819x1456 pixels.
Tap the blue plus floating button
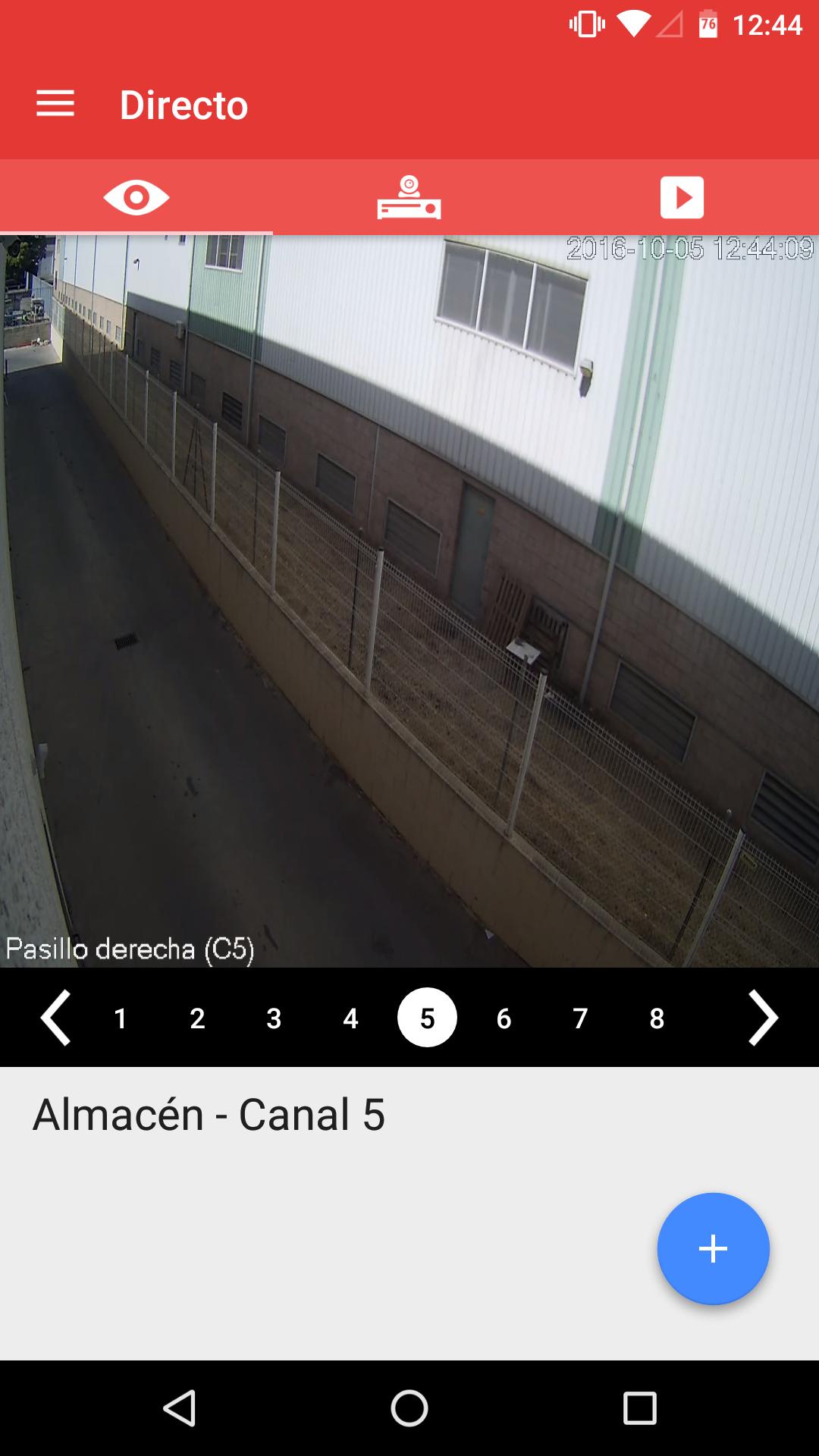[713, 1248]
